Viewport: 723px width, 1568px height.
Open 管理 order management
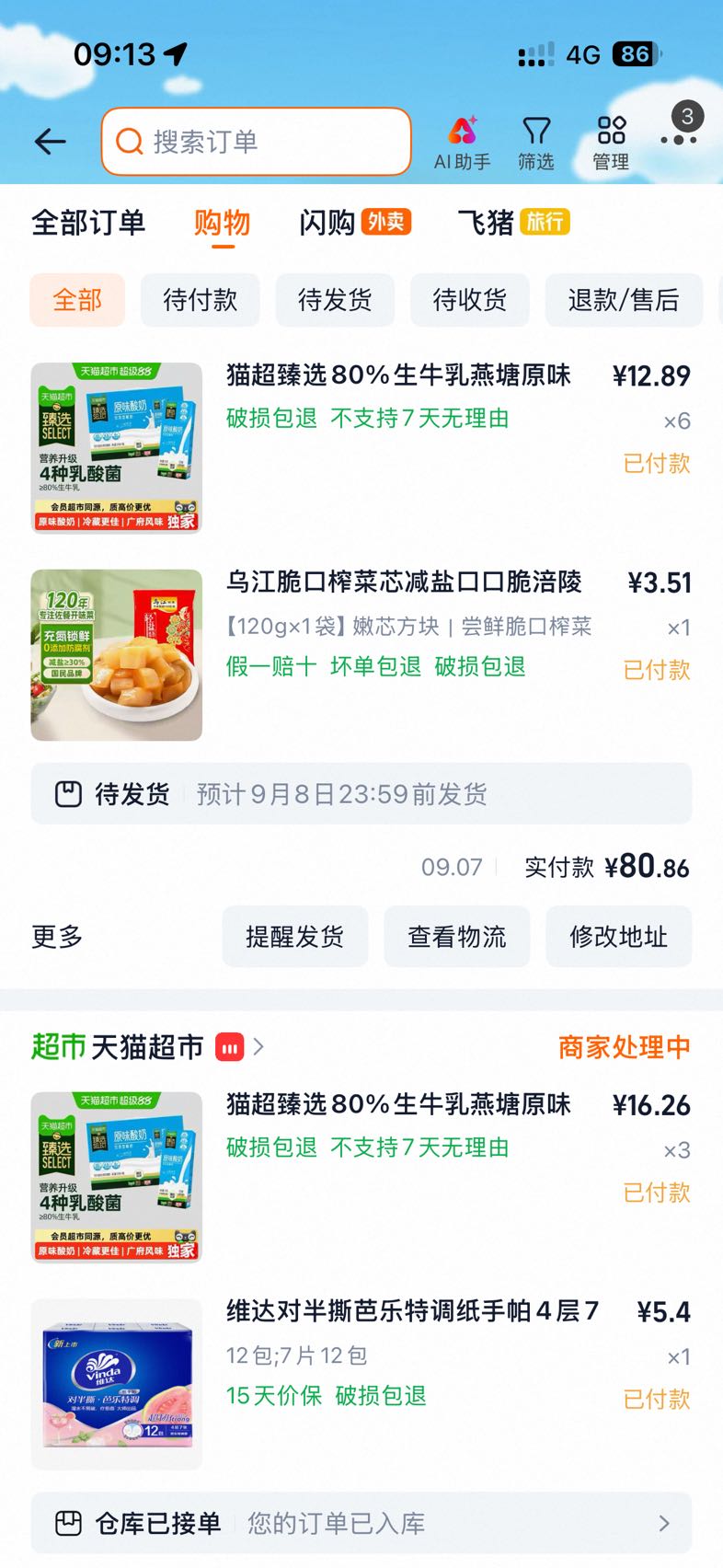611,143
